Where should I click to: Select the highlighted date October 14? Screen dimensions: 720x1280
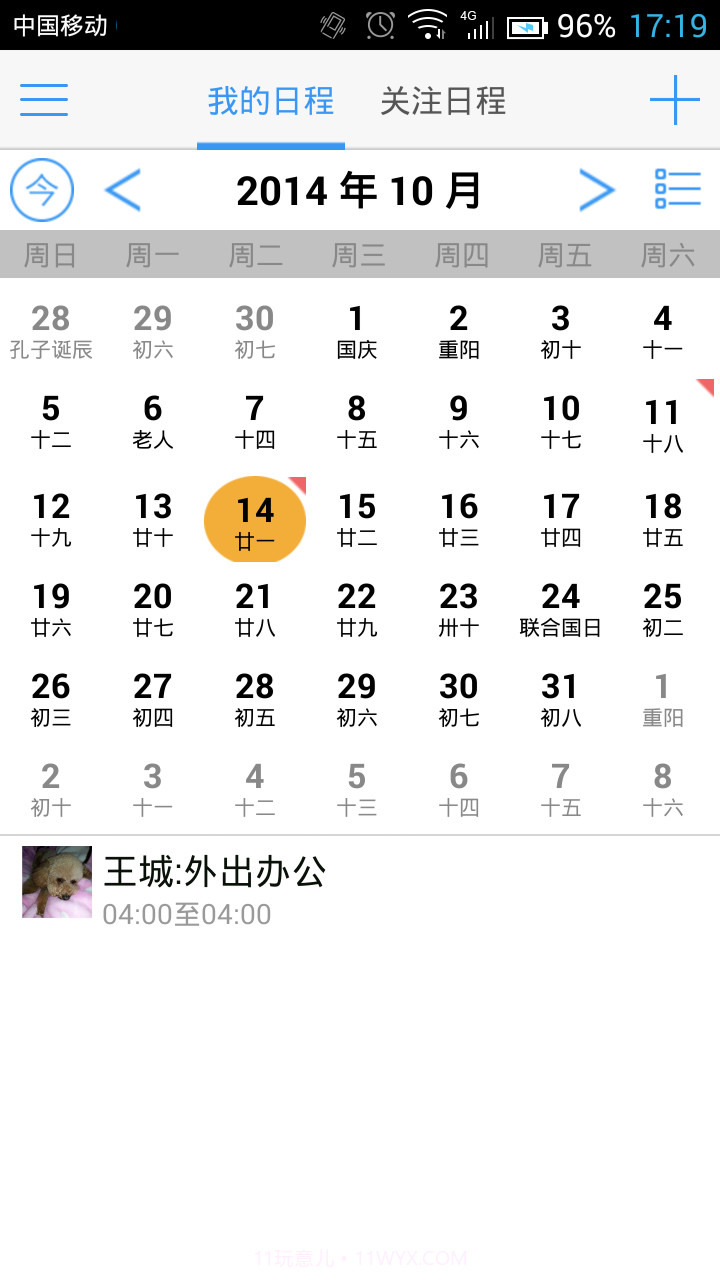click(254, 519)
